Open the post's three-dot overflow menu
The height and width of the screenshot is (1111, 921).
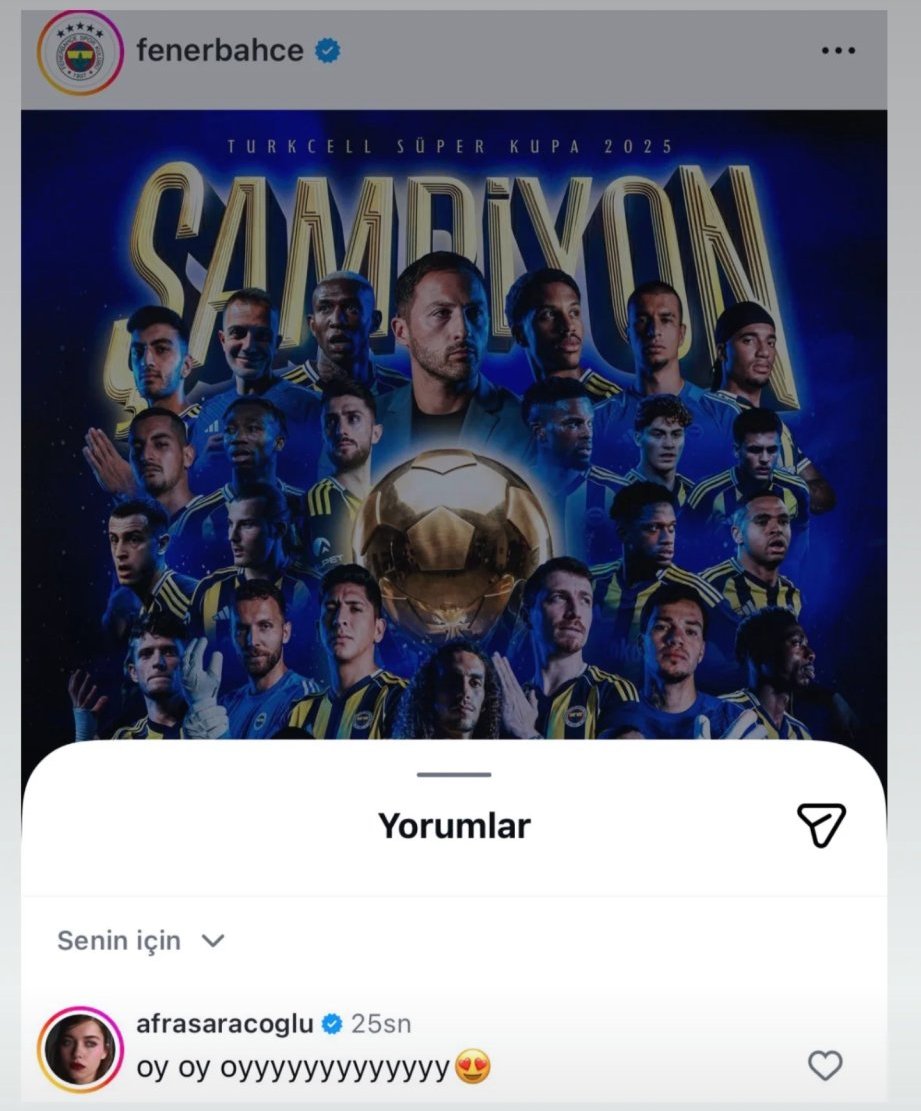[838, 51]
